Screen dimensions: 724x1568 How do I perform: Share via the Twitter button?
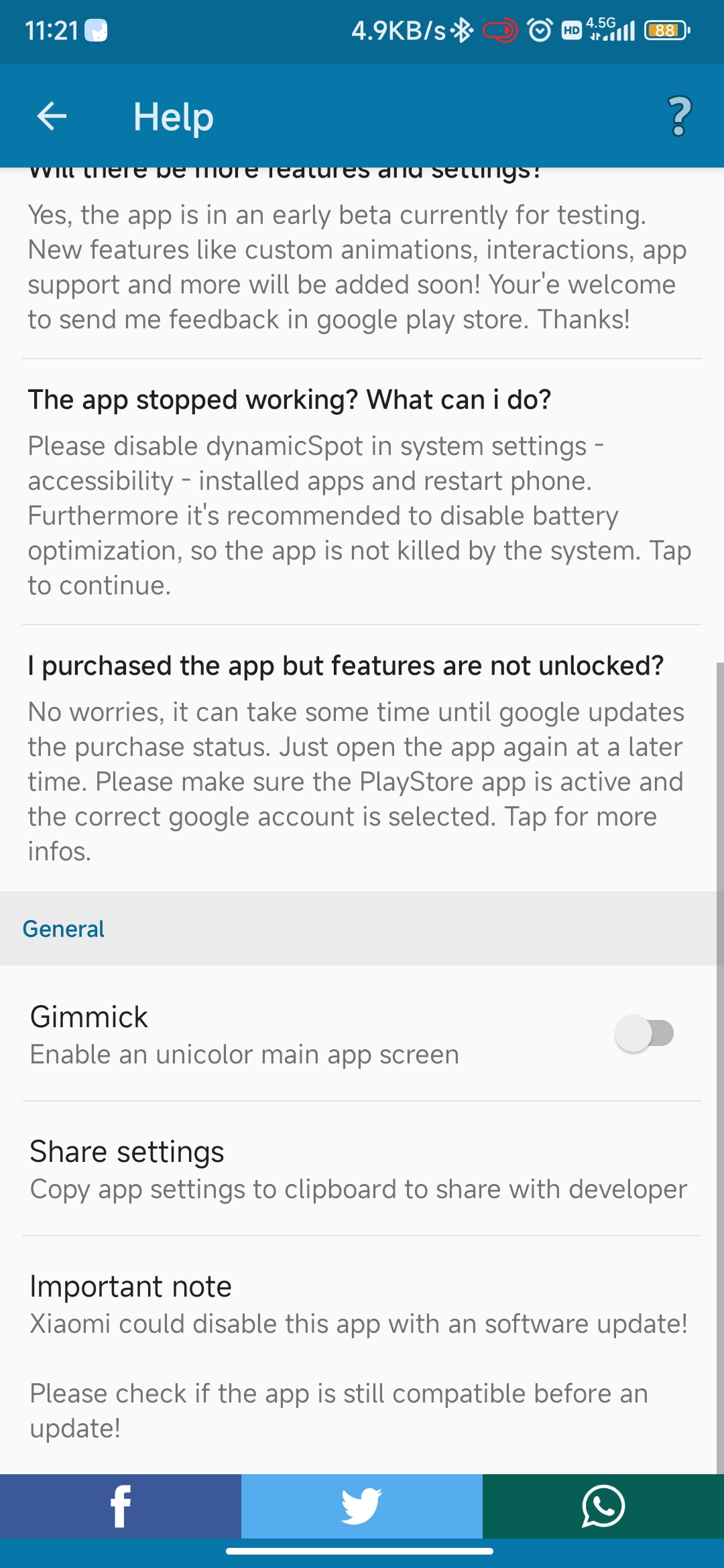click(x=362, y=1506)
